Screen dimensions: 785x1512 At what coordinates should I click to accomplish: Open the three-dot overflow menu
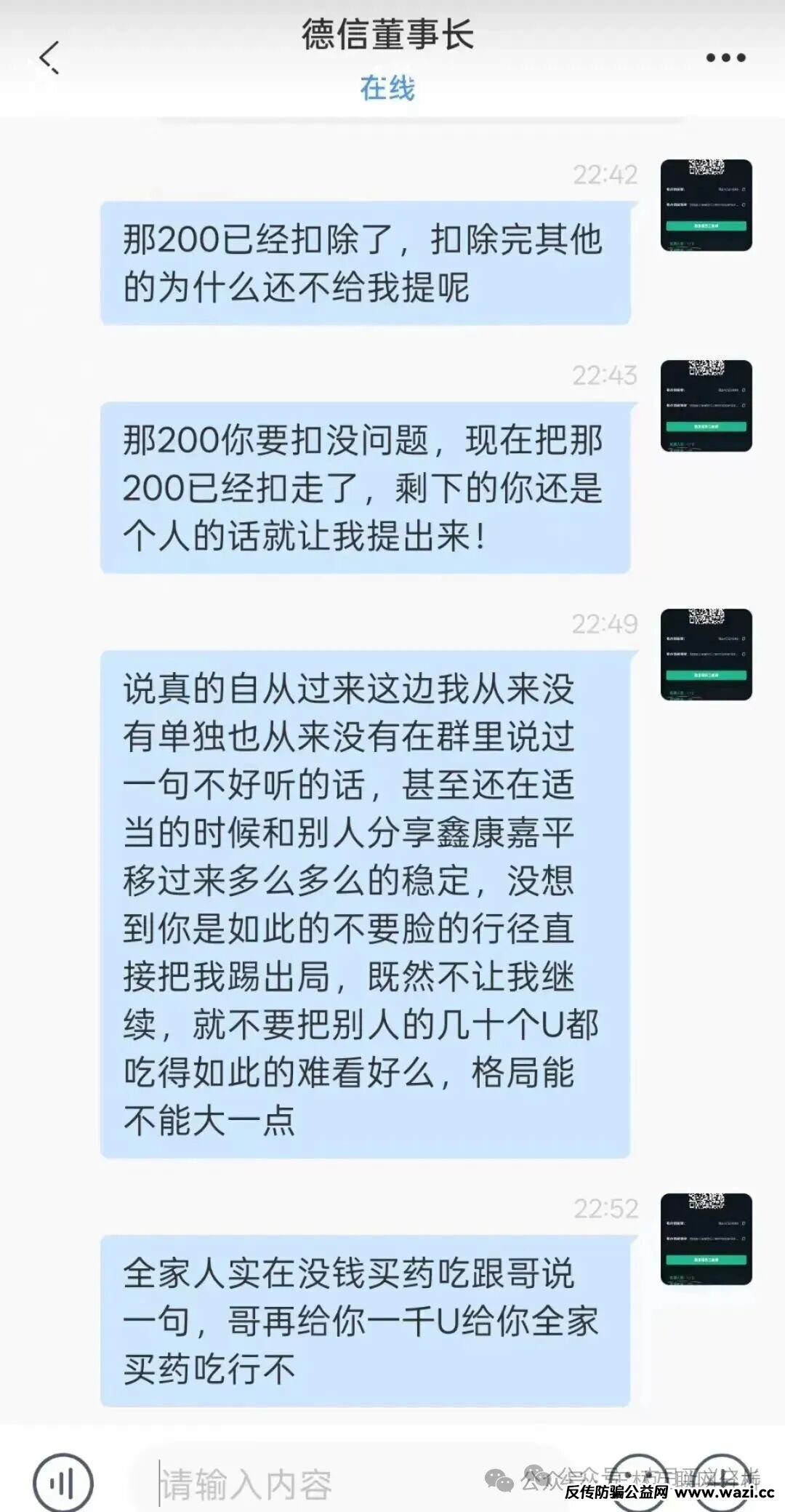coord(725,58)
